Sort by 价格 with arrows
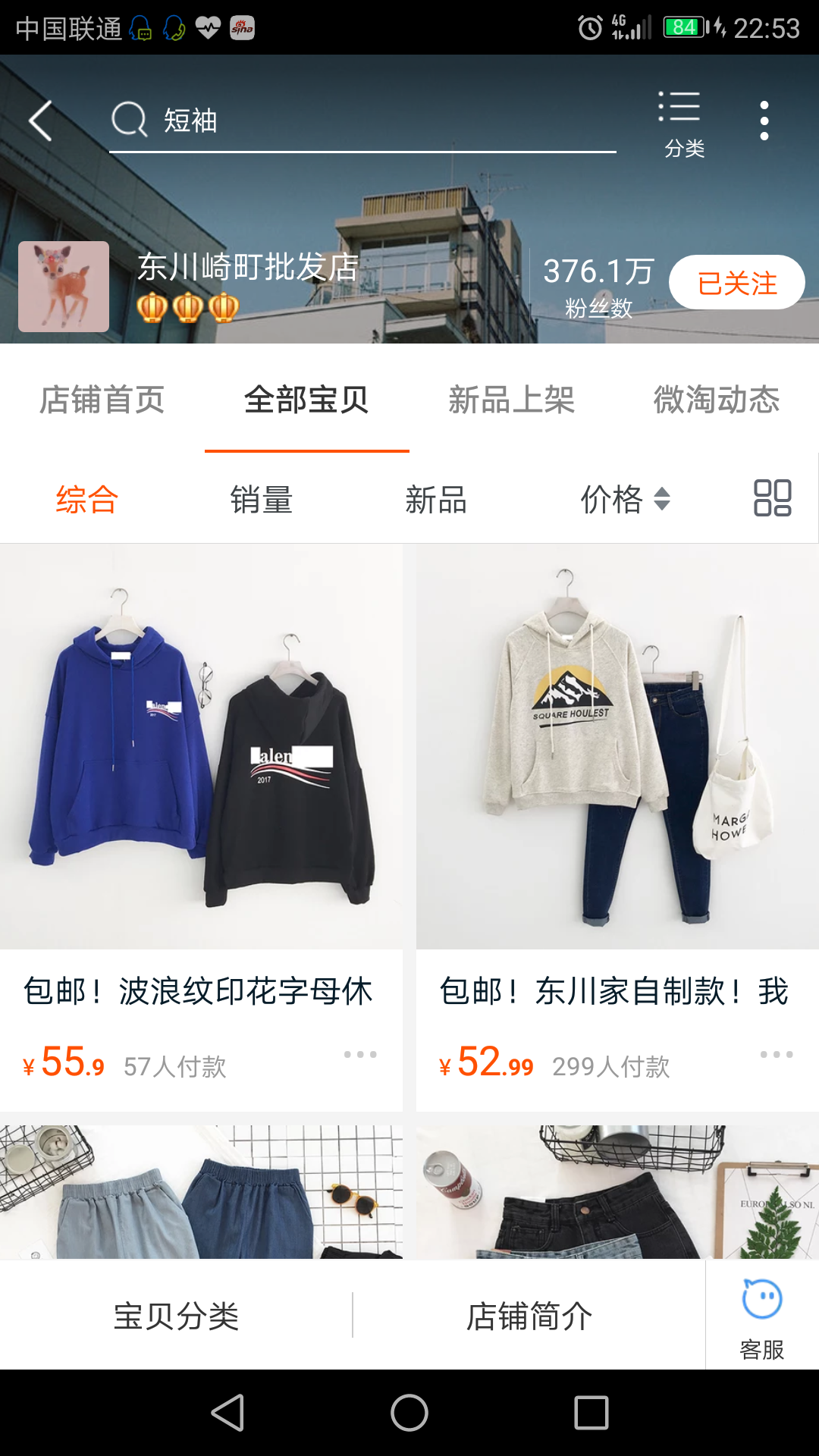Screen dimensions: 819x1456 [x=624, y=500]
